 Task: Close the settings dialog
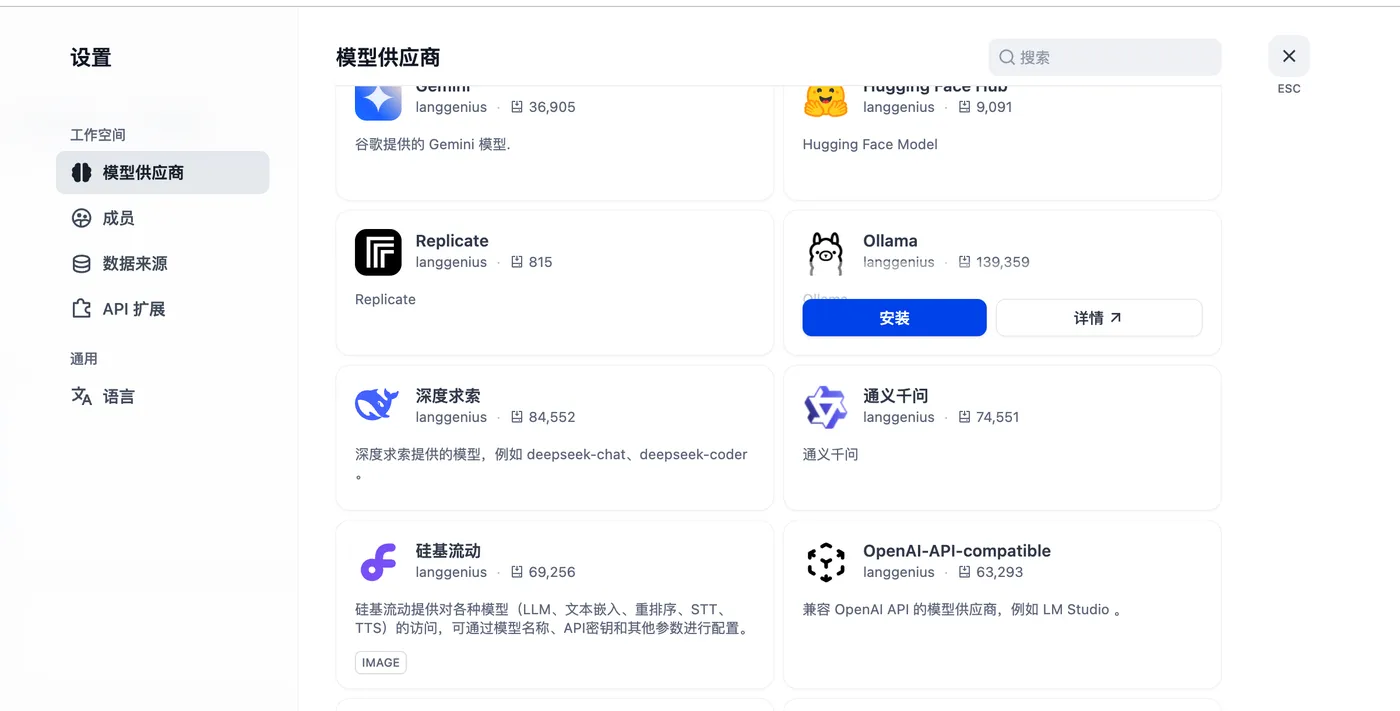[1288, 57]
